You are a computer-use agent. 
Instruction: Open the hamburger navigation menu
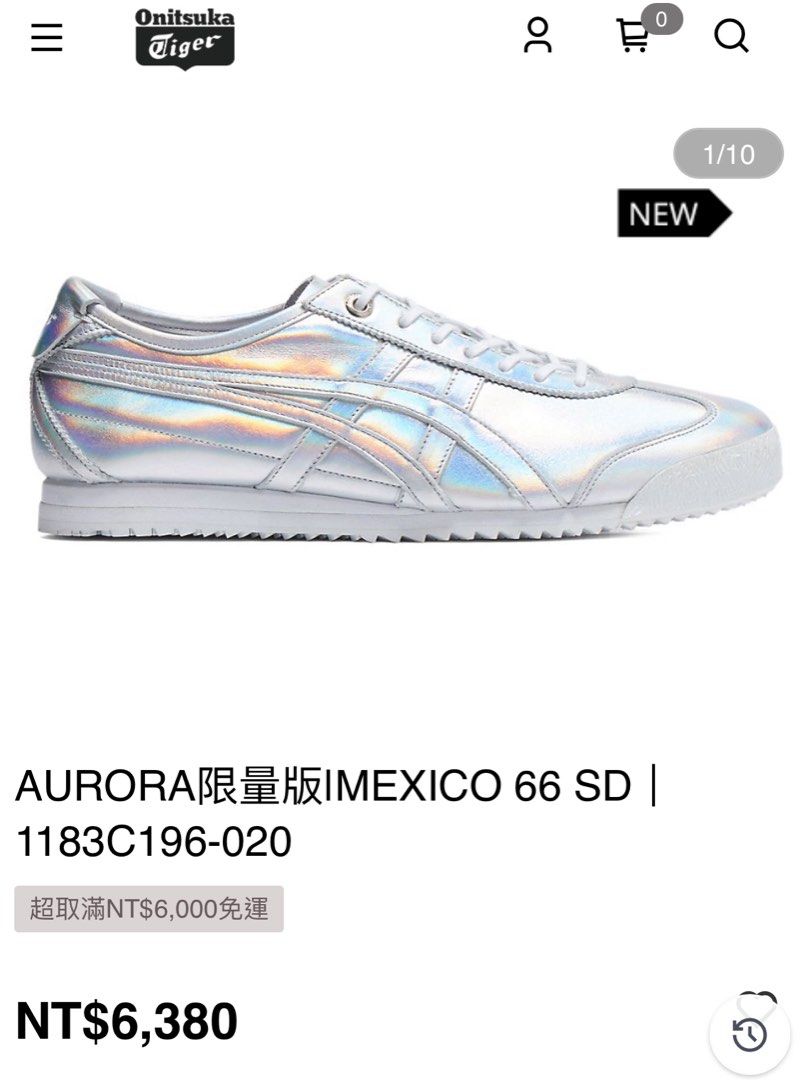point(46,38)
